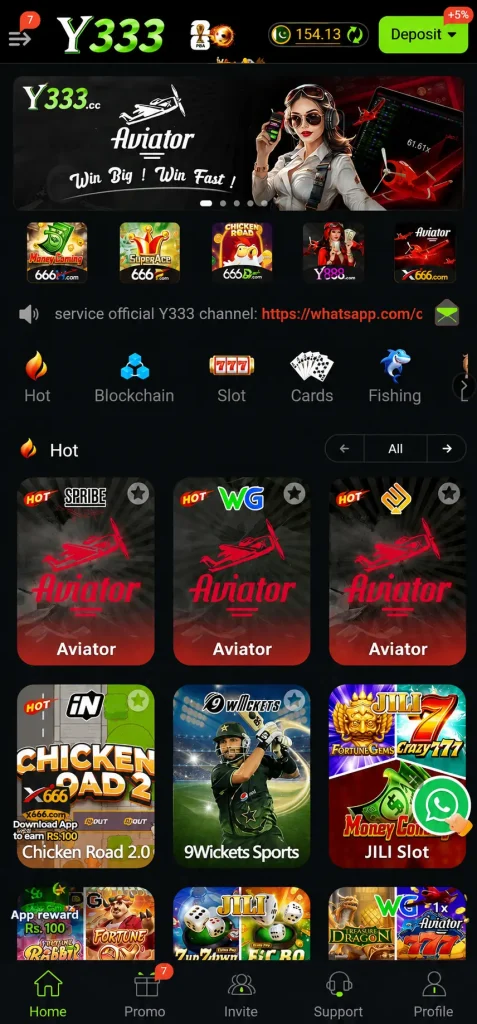Open Chicken Road 2.0 game

(x=86, y=776)
